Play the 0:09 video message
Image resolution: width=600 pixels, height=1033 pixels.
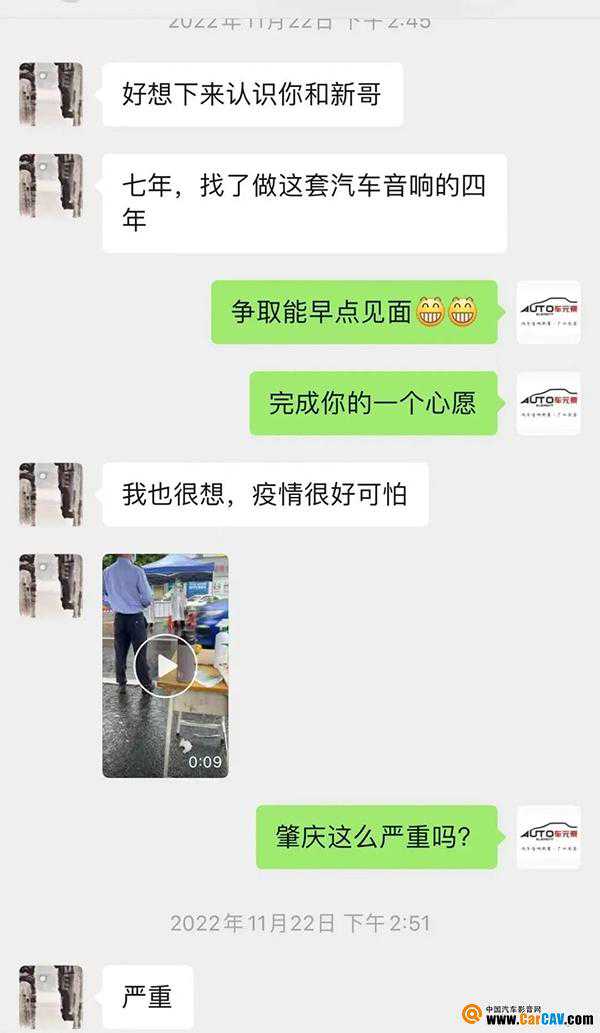coord(165,665)
